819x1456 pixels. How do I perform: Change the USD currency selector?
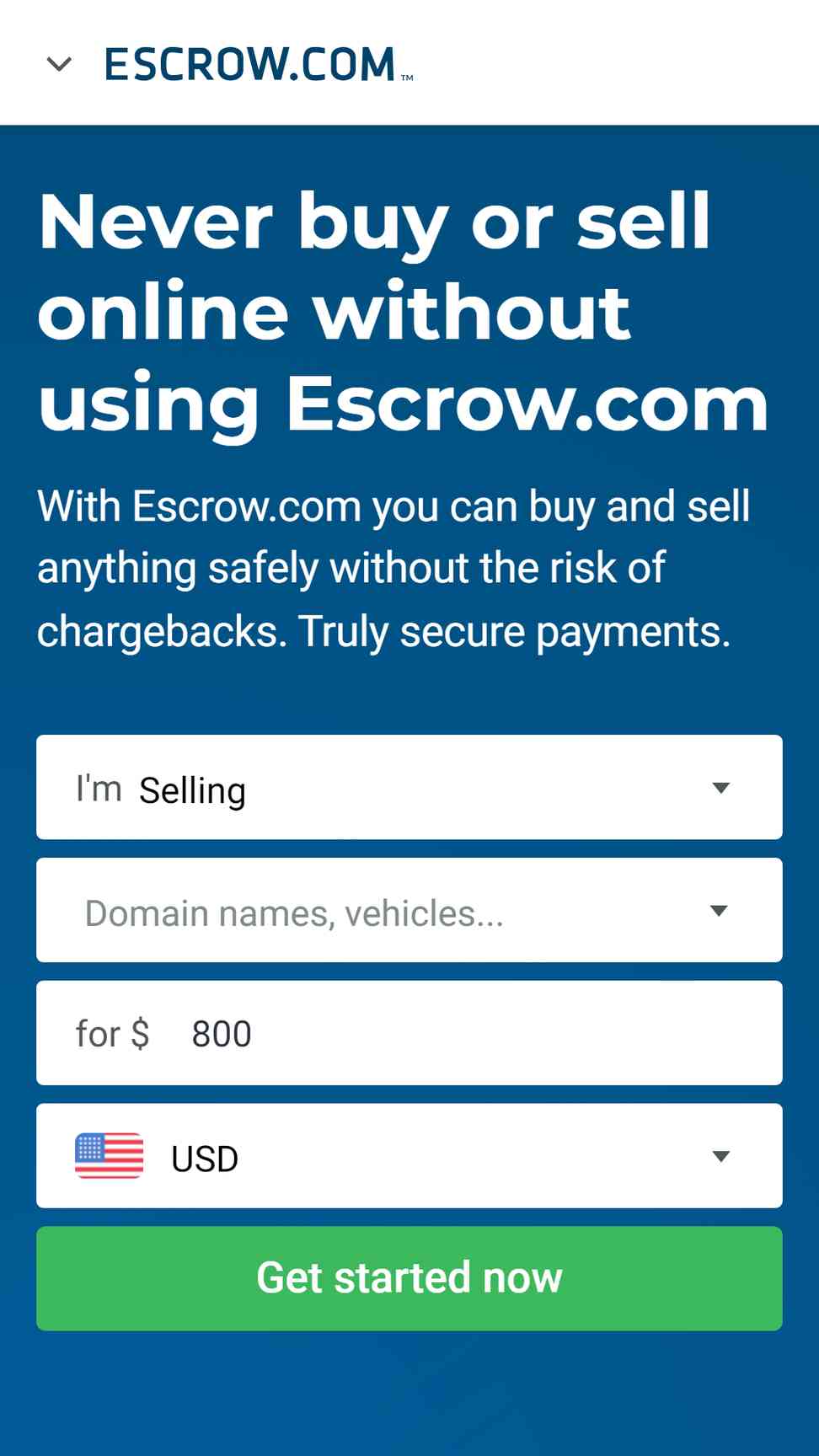[x=409, y=1156]
